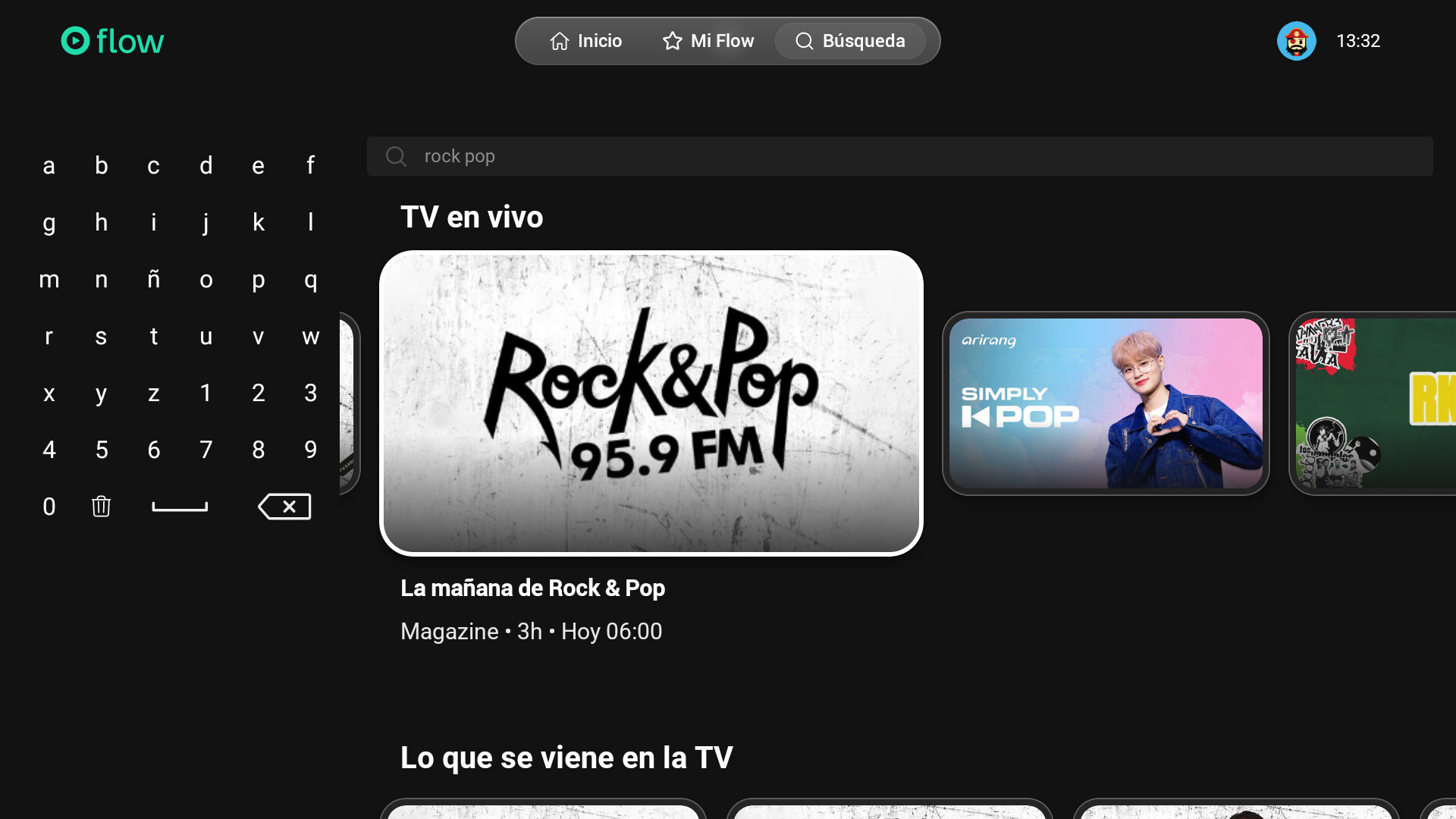
Task: Tap the number 9 key
Action: [310, 450]
